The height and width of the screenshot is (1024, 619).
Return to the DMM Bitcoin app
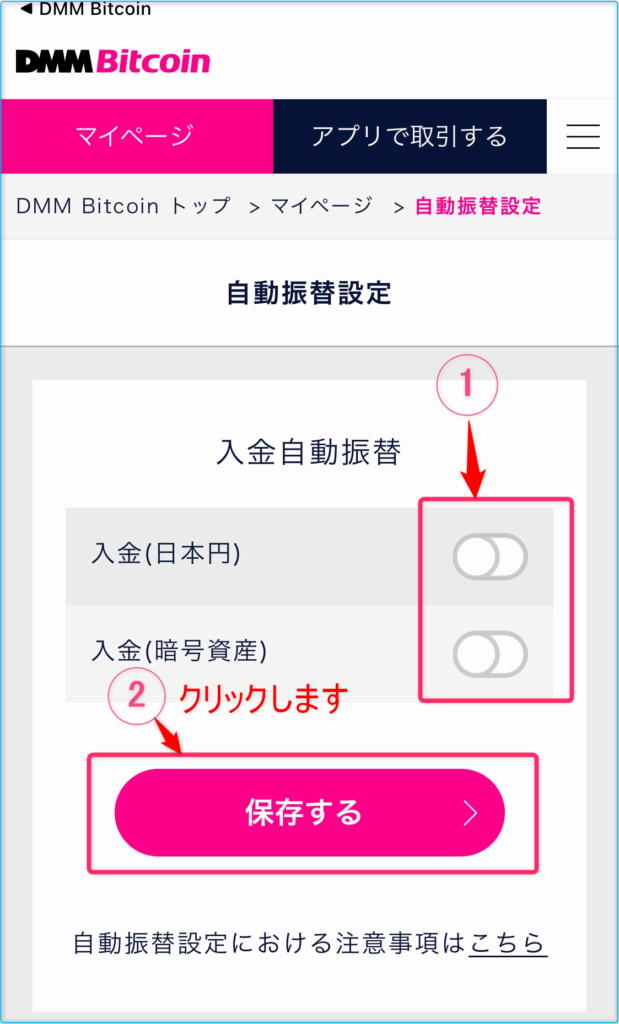pos(85,10)
